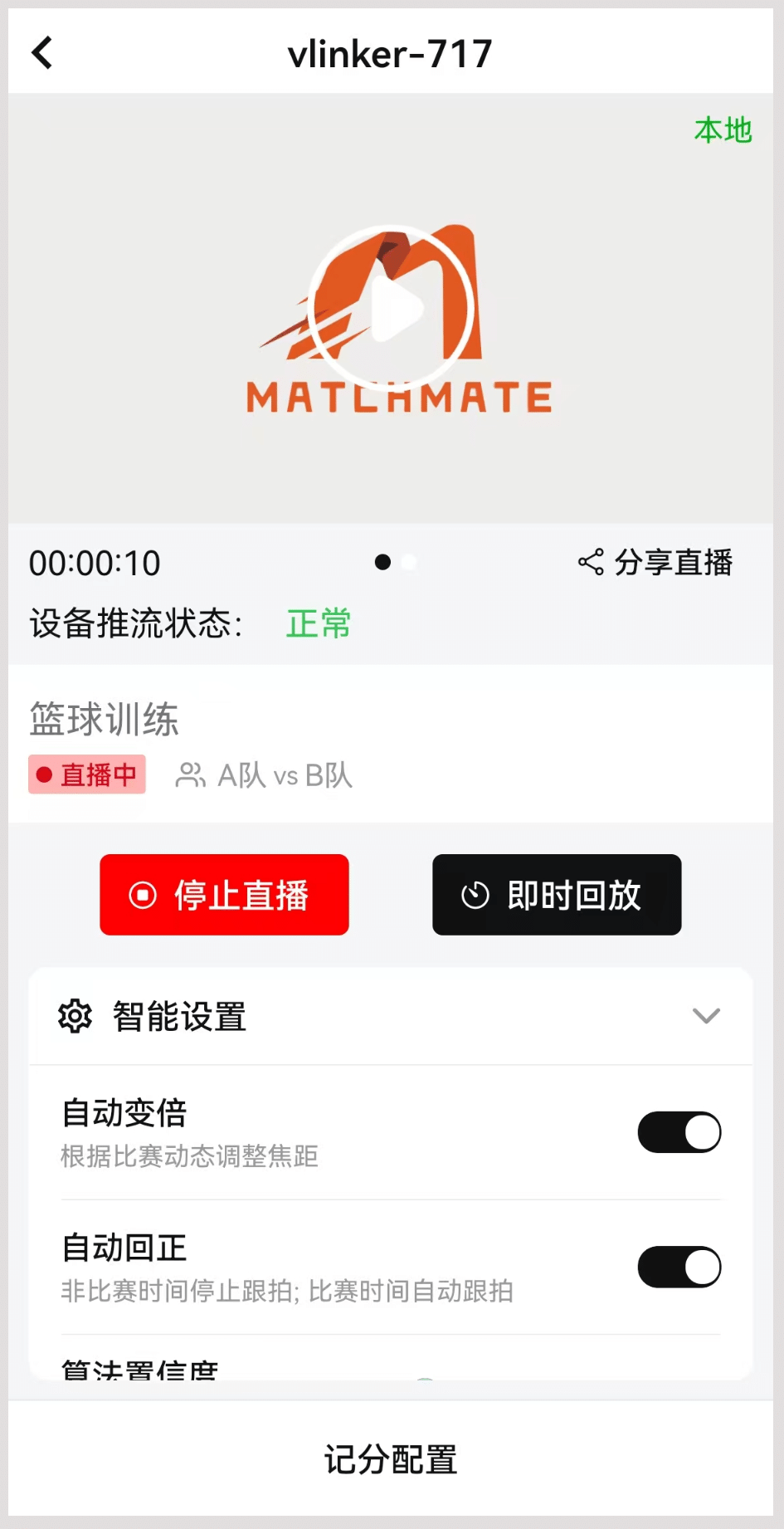Select the 本地 status label
This screenshot has height=1529, width=784.
point(723,130)
